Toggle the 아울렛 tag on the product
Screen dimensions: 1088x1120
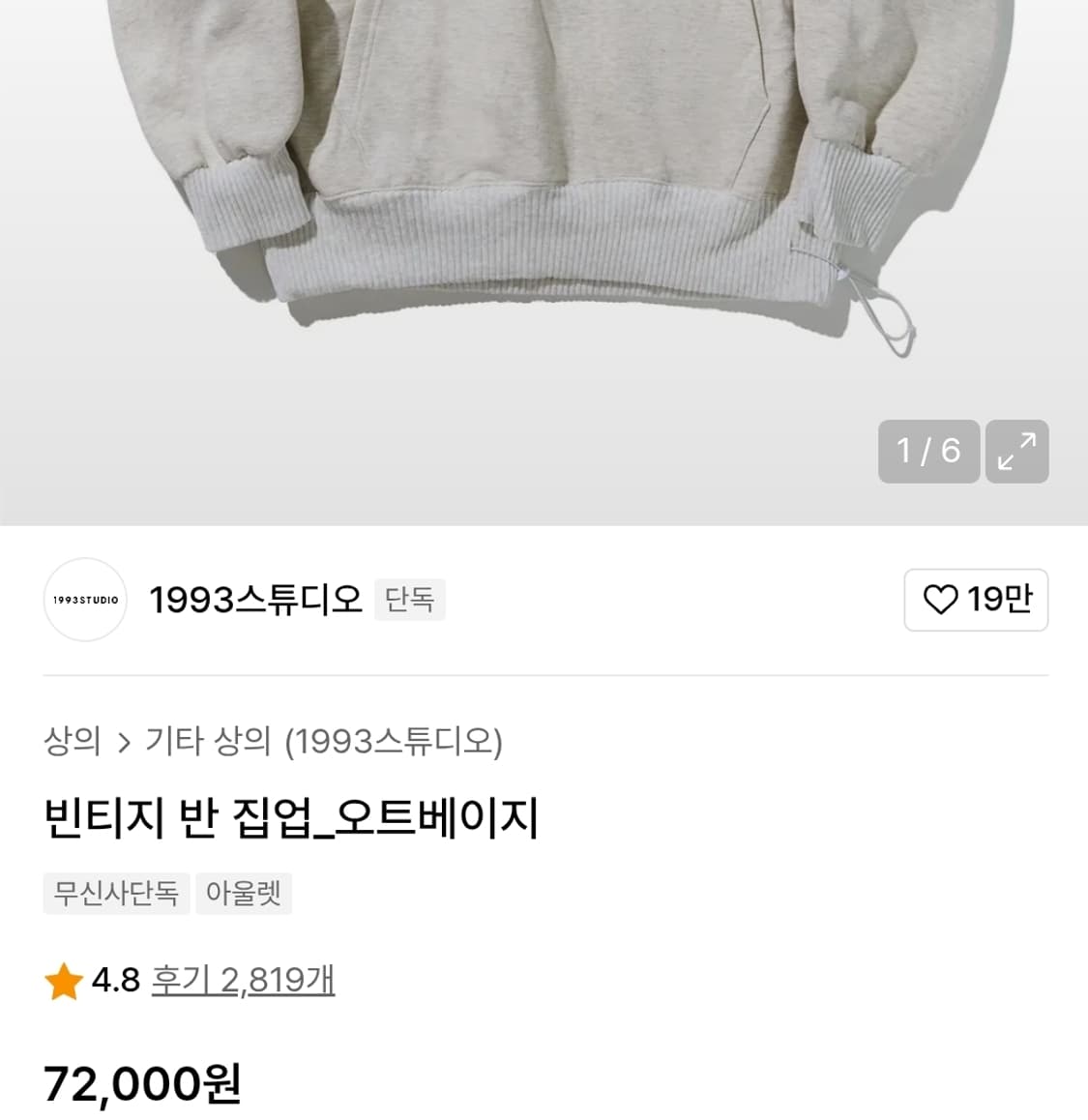tap(244, 894)
